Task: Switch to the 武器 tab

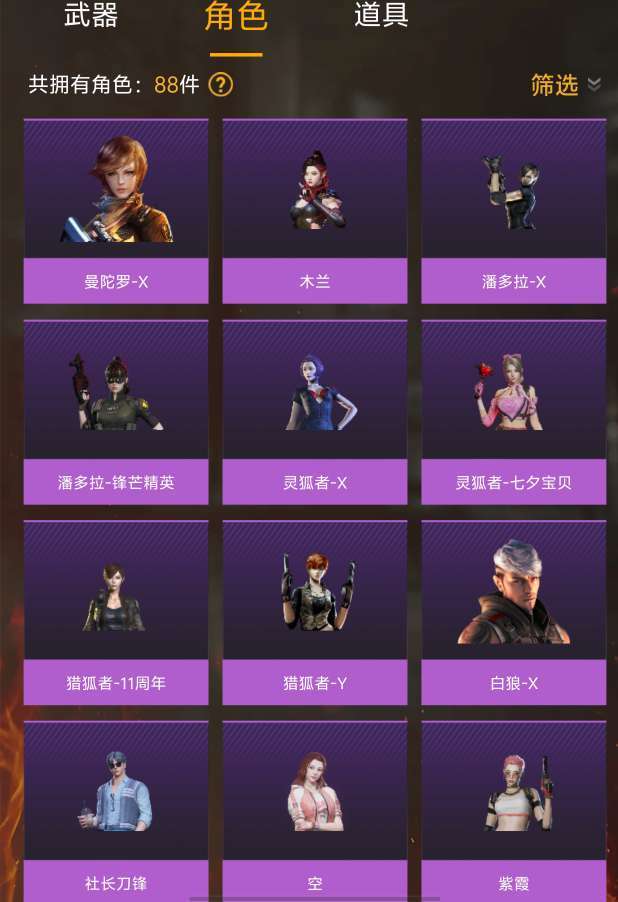Action: pos(91,14)
